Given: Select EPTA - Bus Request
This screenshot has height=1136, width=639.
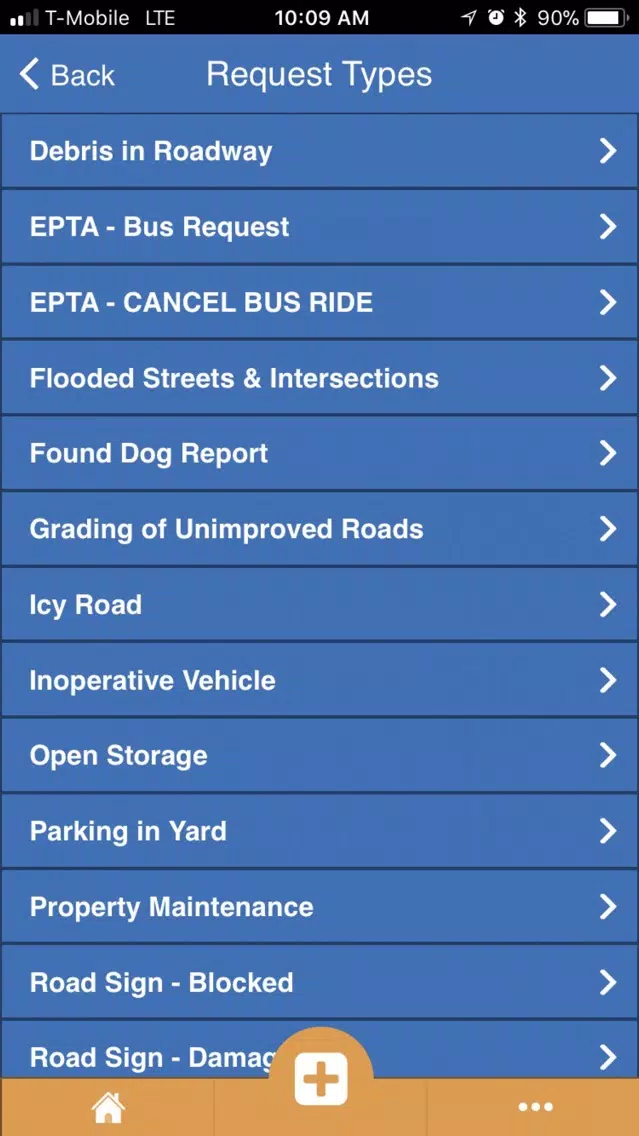Looking at the screenshot, I should pyautogui.click(x=320, y=227).
